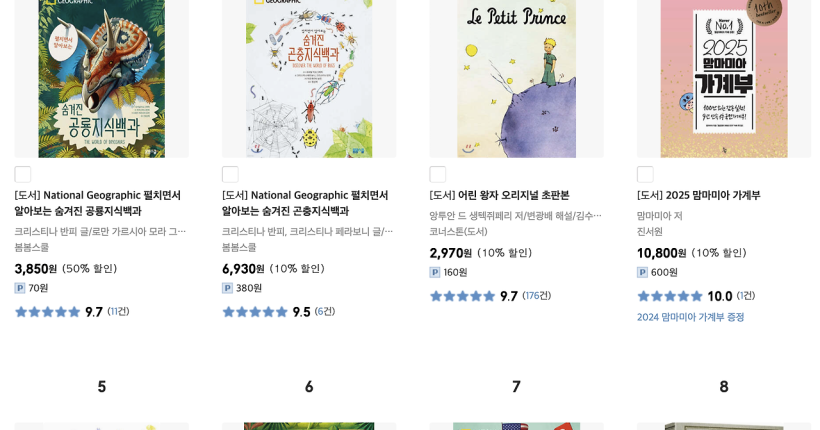View the 11건 reviews for 공룡지식백과
The height and width of the screenshot is (430, 820).
click(x=119, y=312)
